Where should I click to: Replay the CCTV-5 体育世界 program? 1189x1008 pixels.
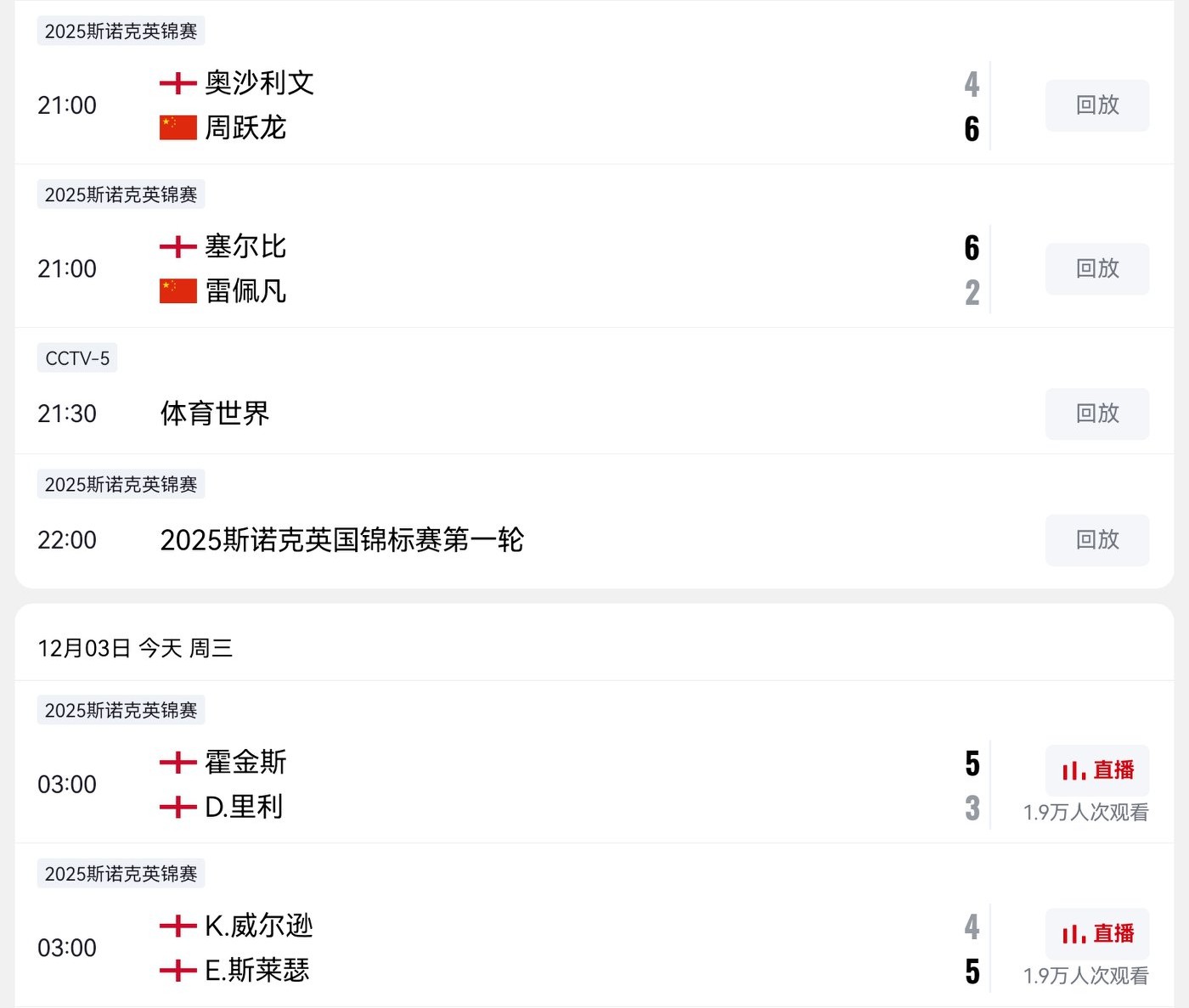point(1096,414)
